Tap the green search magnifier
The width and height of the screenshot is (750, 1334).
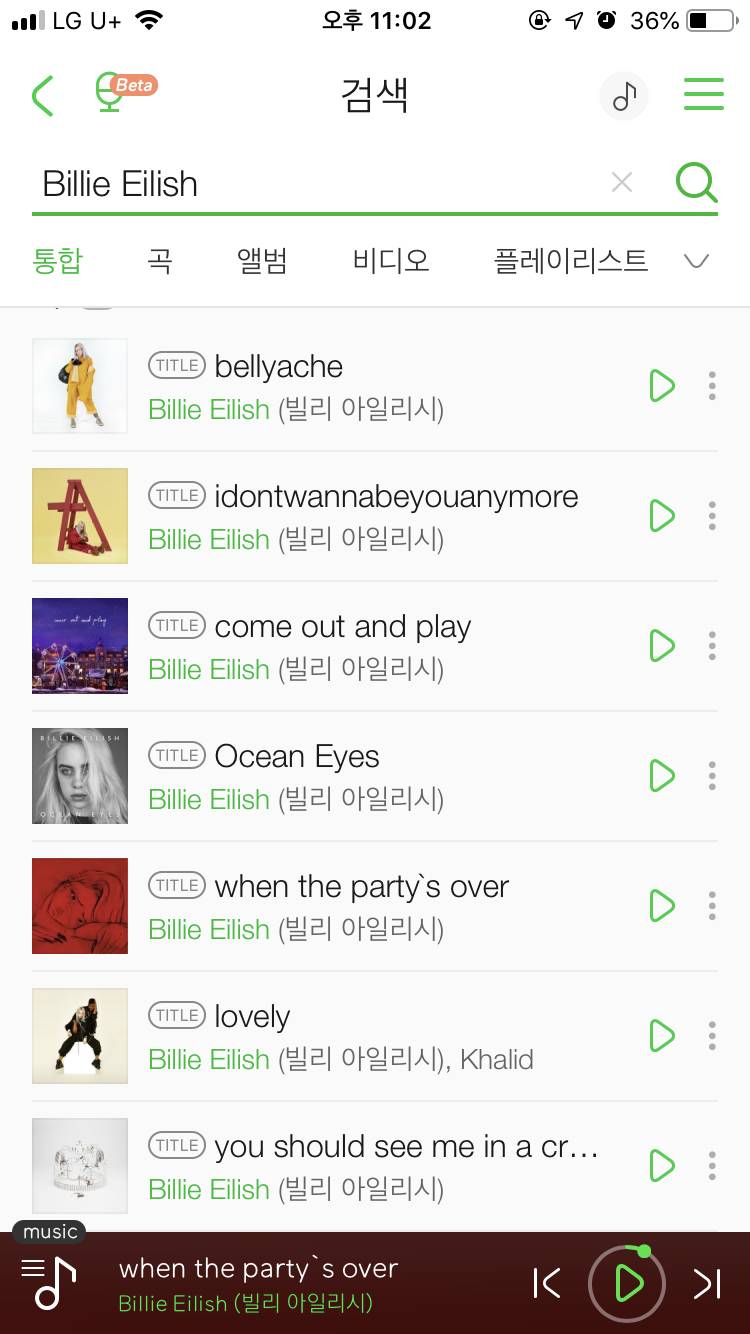[696, 182]
